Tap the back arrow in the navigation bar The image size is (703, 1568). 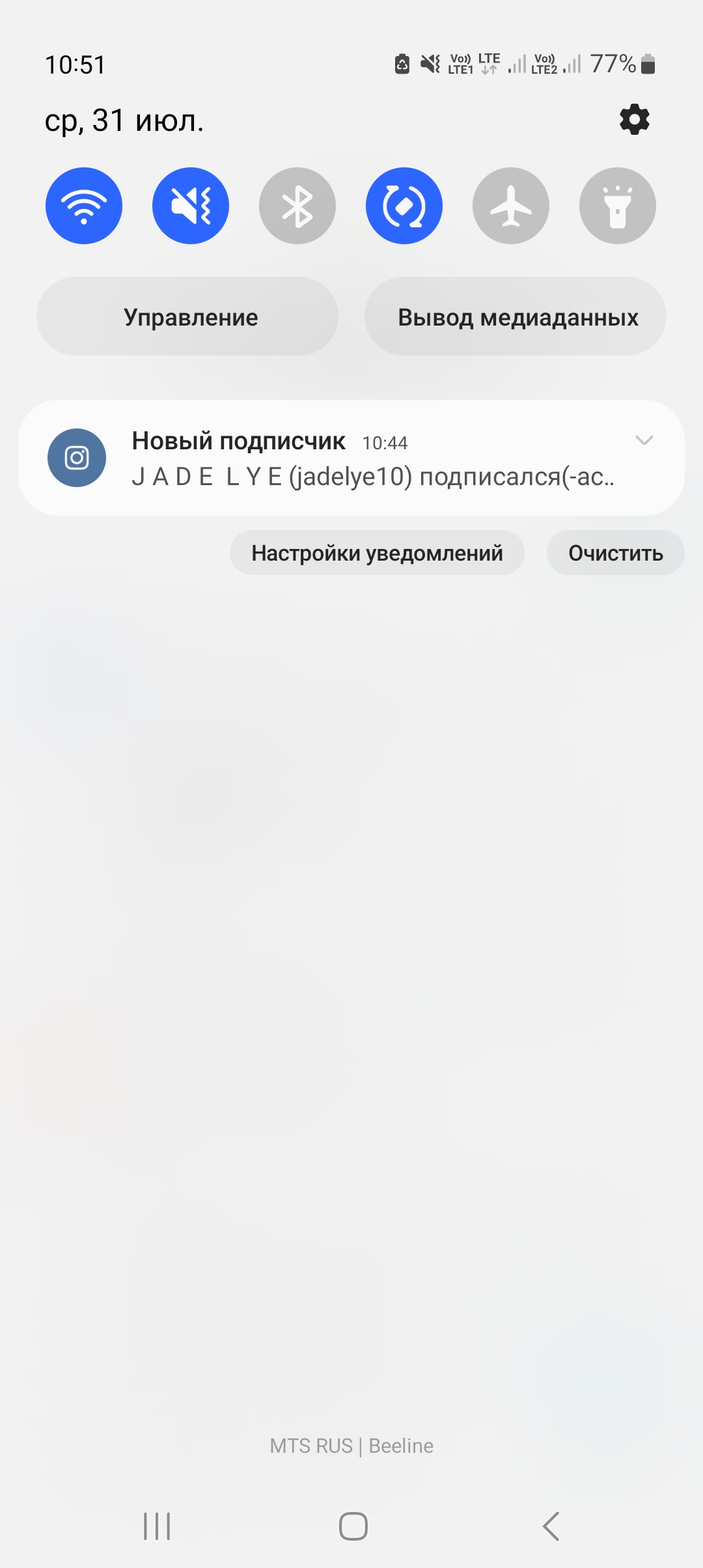[551, 1526]
